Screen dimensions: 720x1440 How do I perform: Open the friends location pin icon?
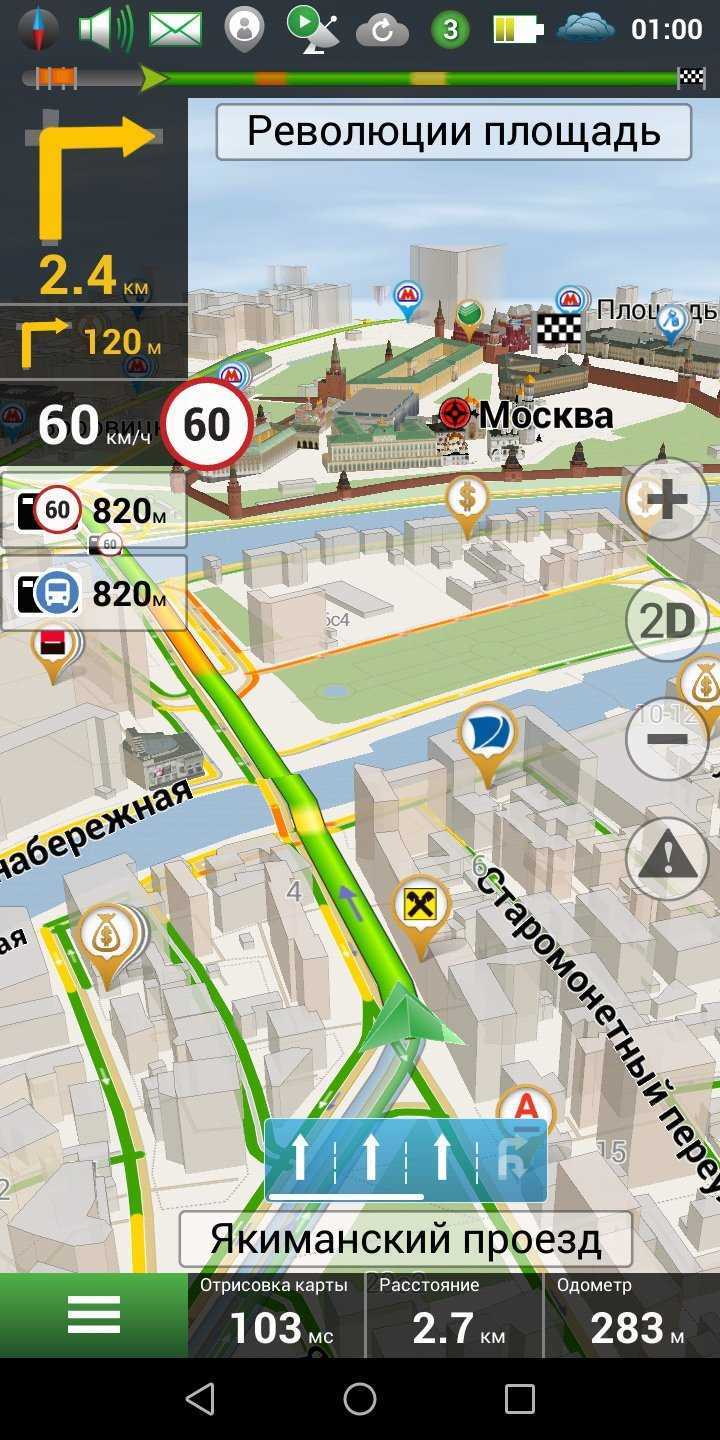[244, 29]
